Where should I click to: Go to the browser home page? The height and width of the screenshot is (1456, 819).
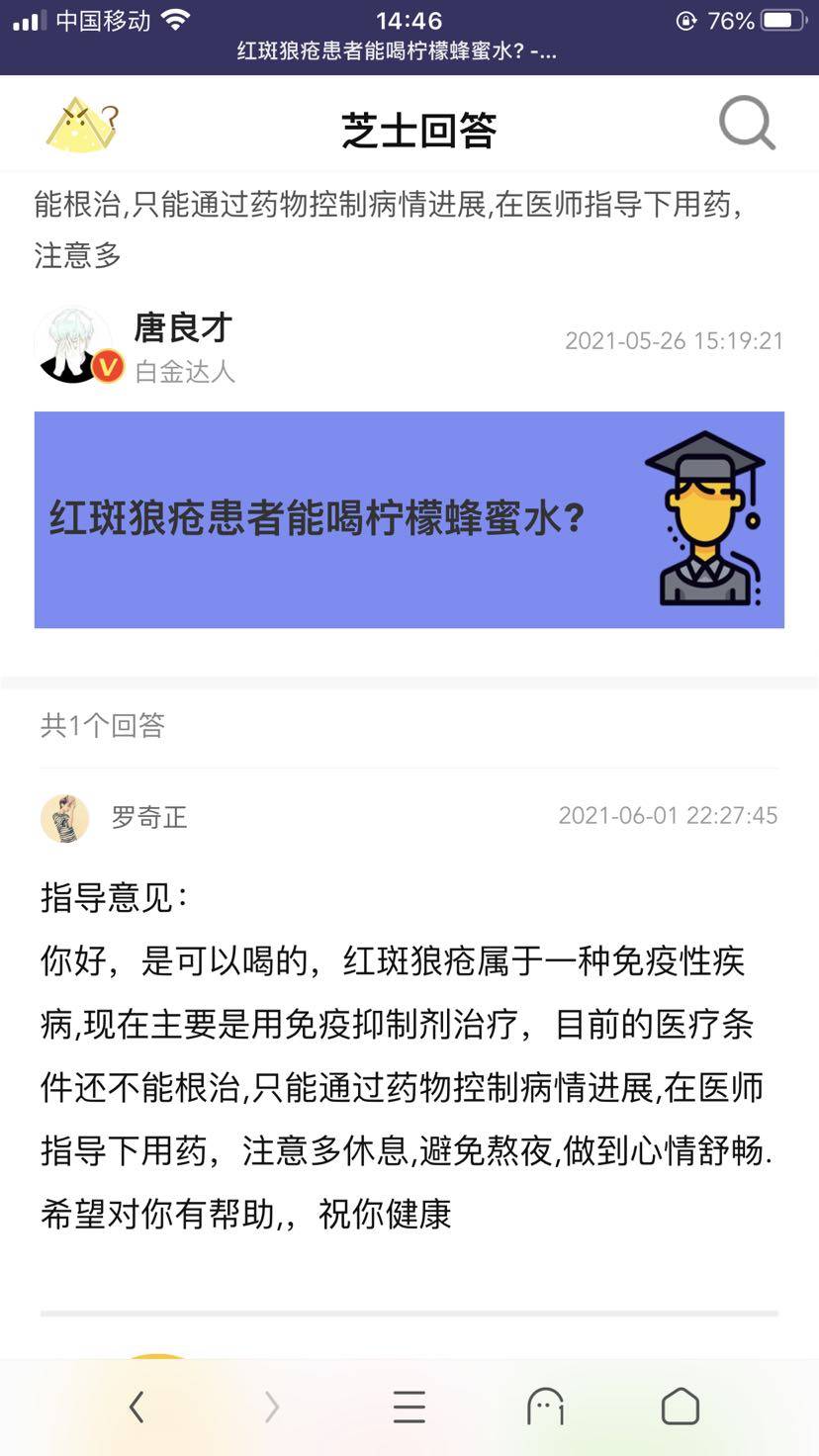point(680,1407)
